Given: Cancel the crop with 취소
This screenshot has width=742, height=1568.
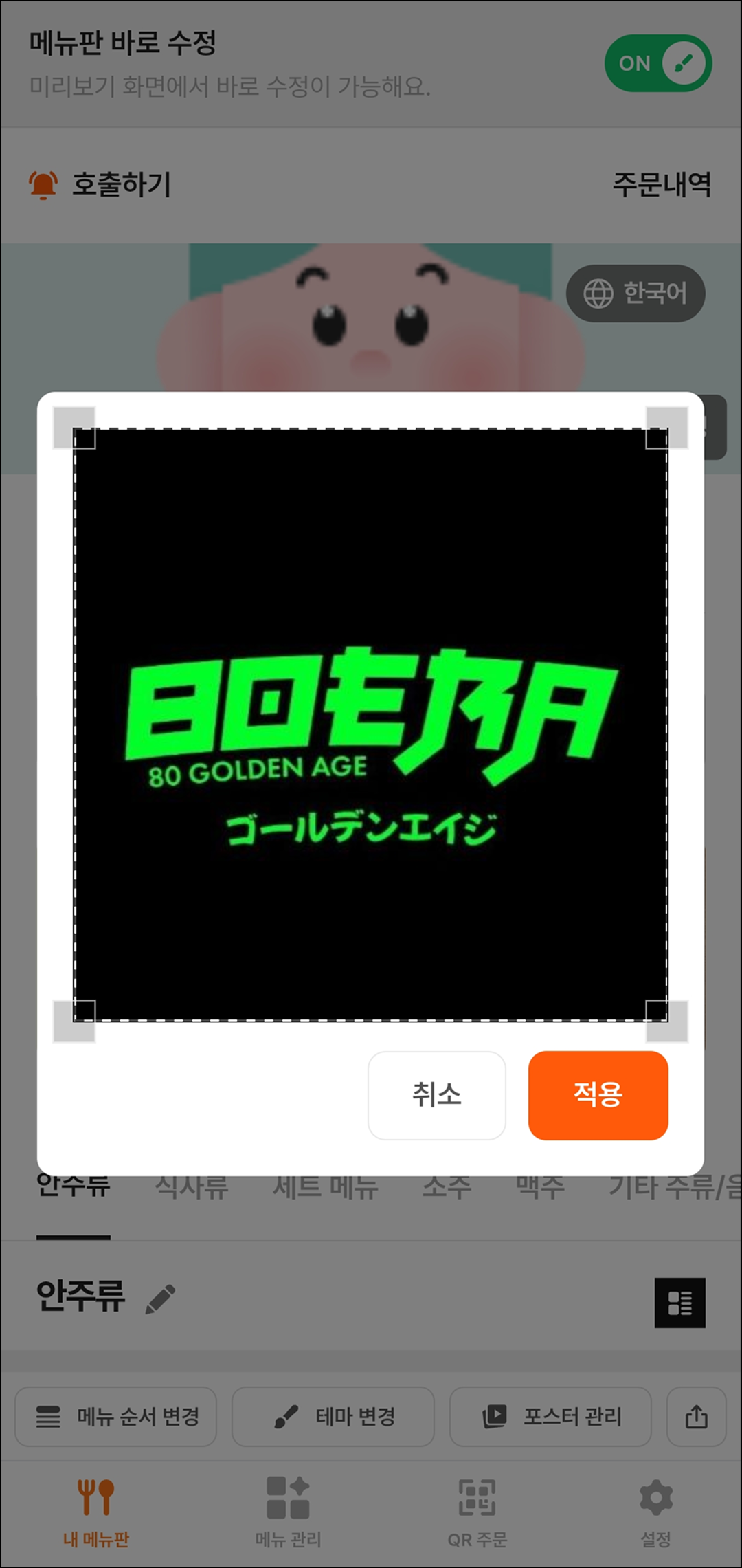Looking at the screenshot, I should coord(437,1095).
